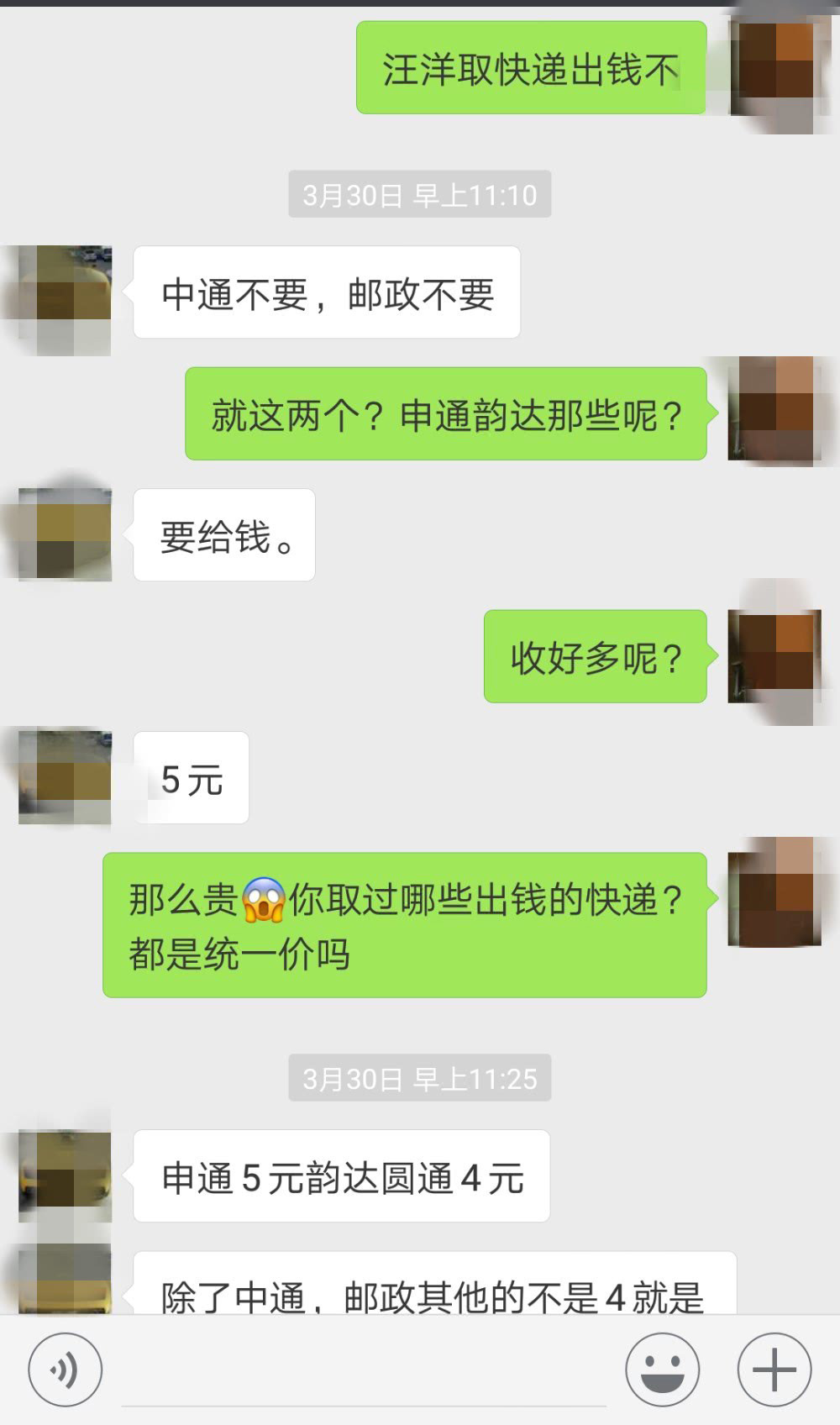This screenshot has width=840, height=1425.
Task: Open my avatar beside 收好多呢？
Action: tap(774, 655)
